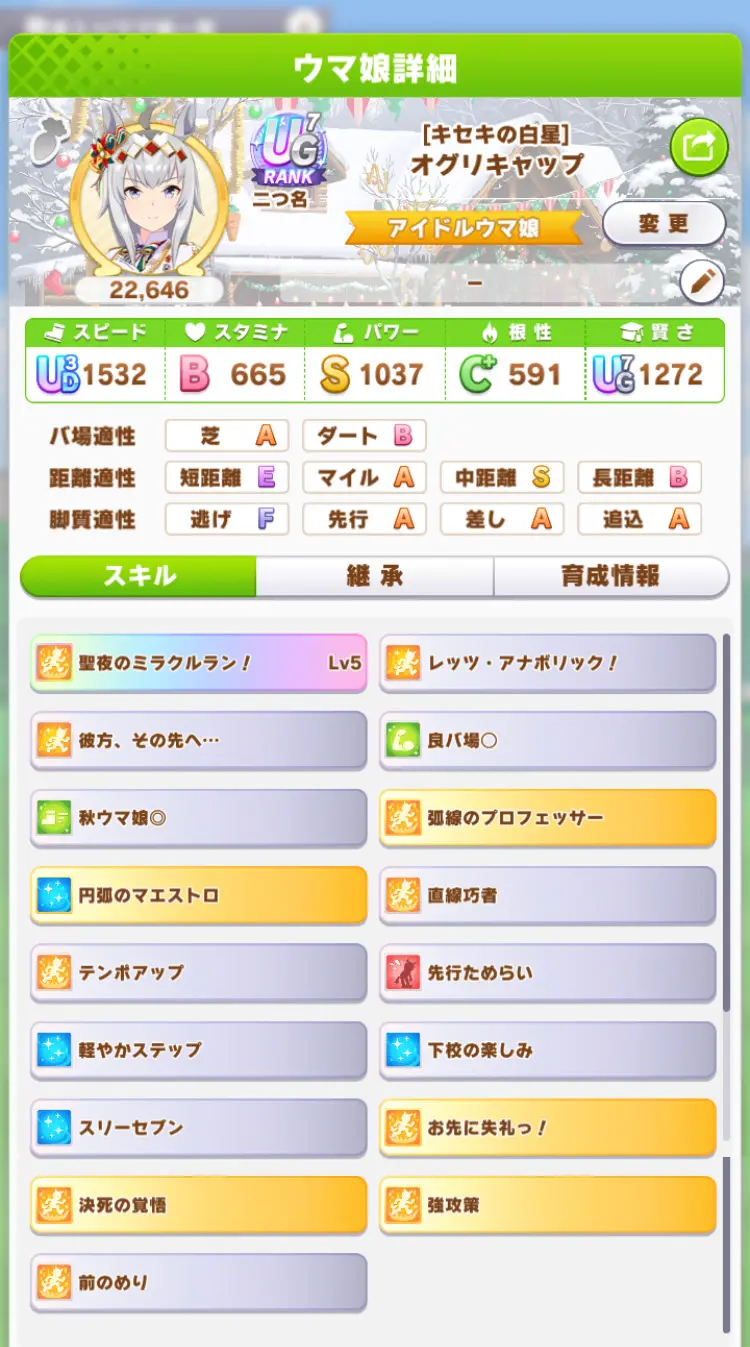Tap the 変更 button
Image resolution: width=750 pixels, height=1347 pixels.
click(664, 224)
